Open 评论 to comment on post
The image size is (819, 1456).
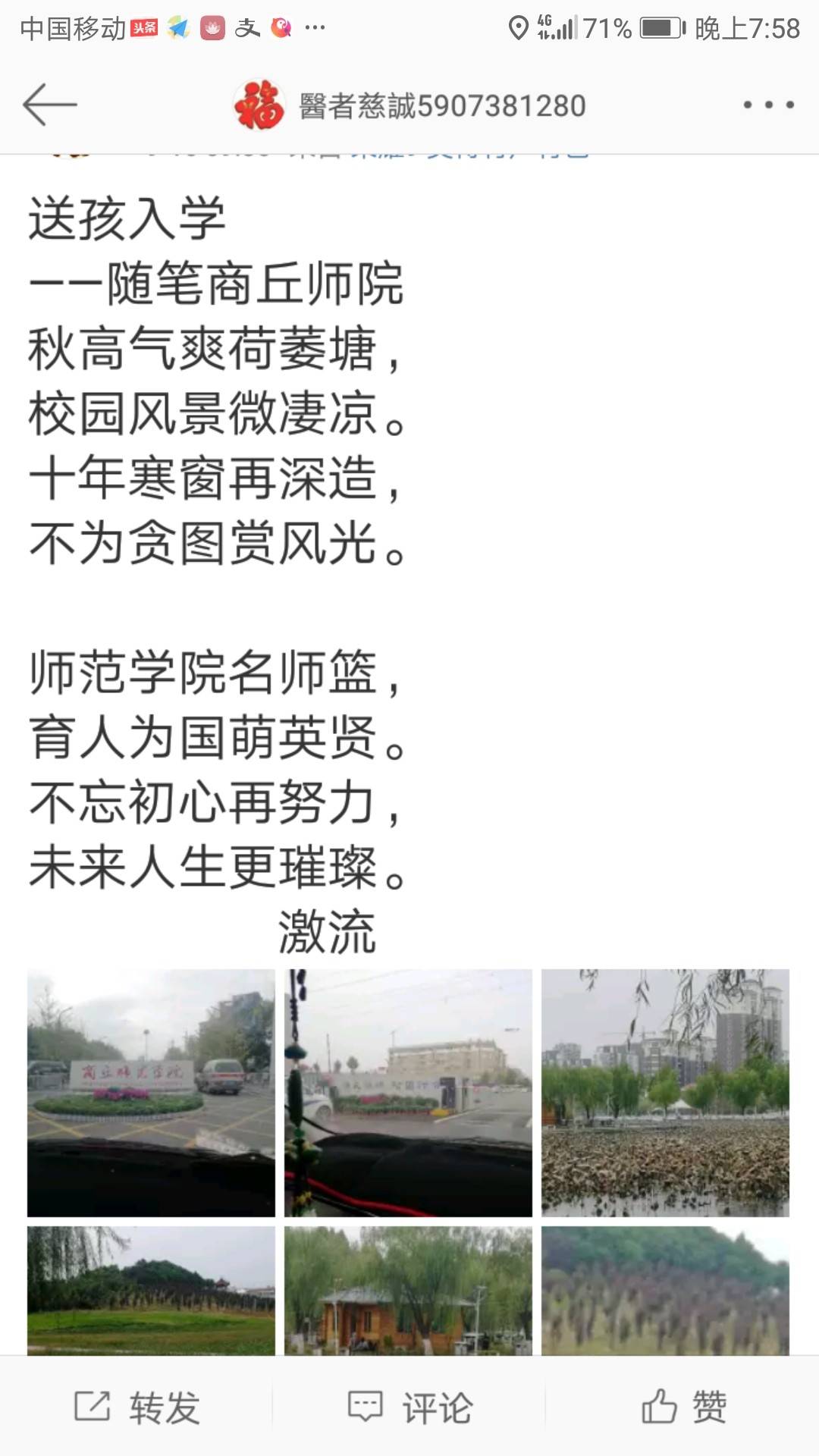(409, 1407)
